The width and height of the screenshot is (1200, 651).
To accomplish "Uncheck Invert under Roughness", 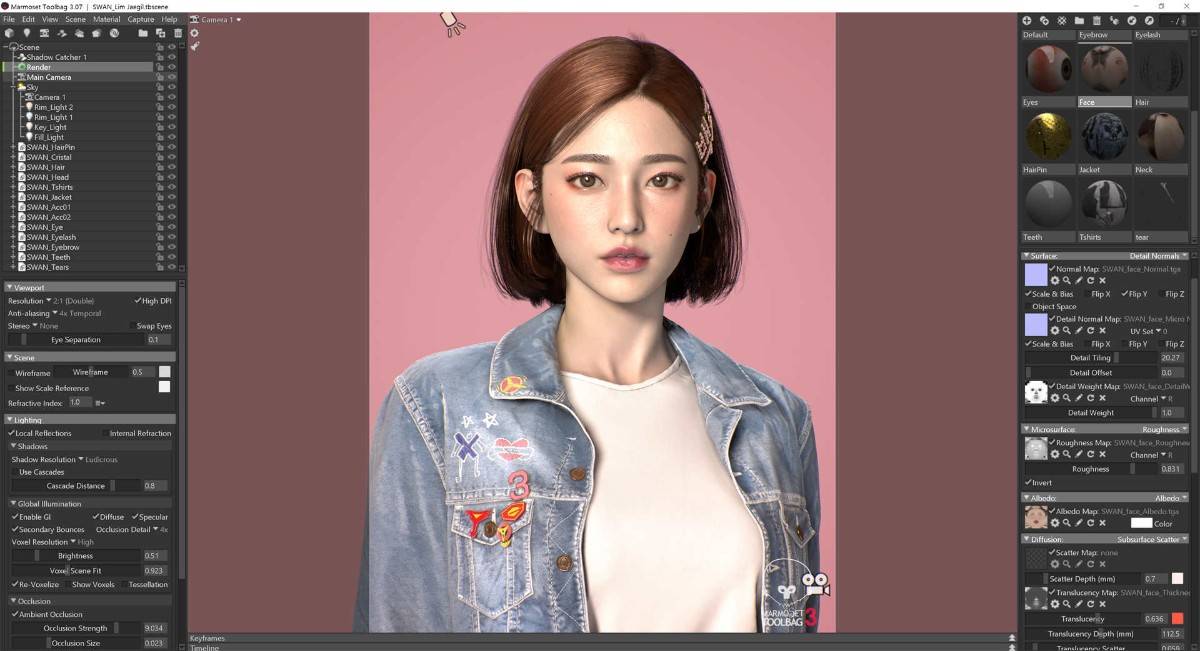I will [1028, 482].
